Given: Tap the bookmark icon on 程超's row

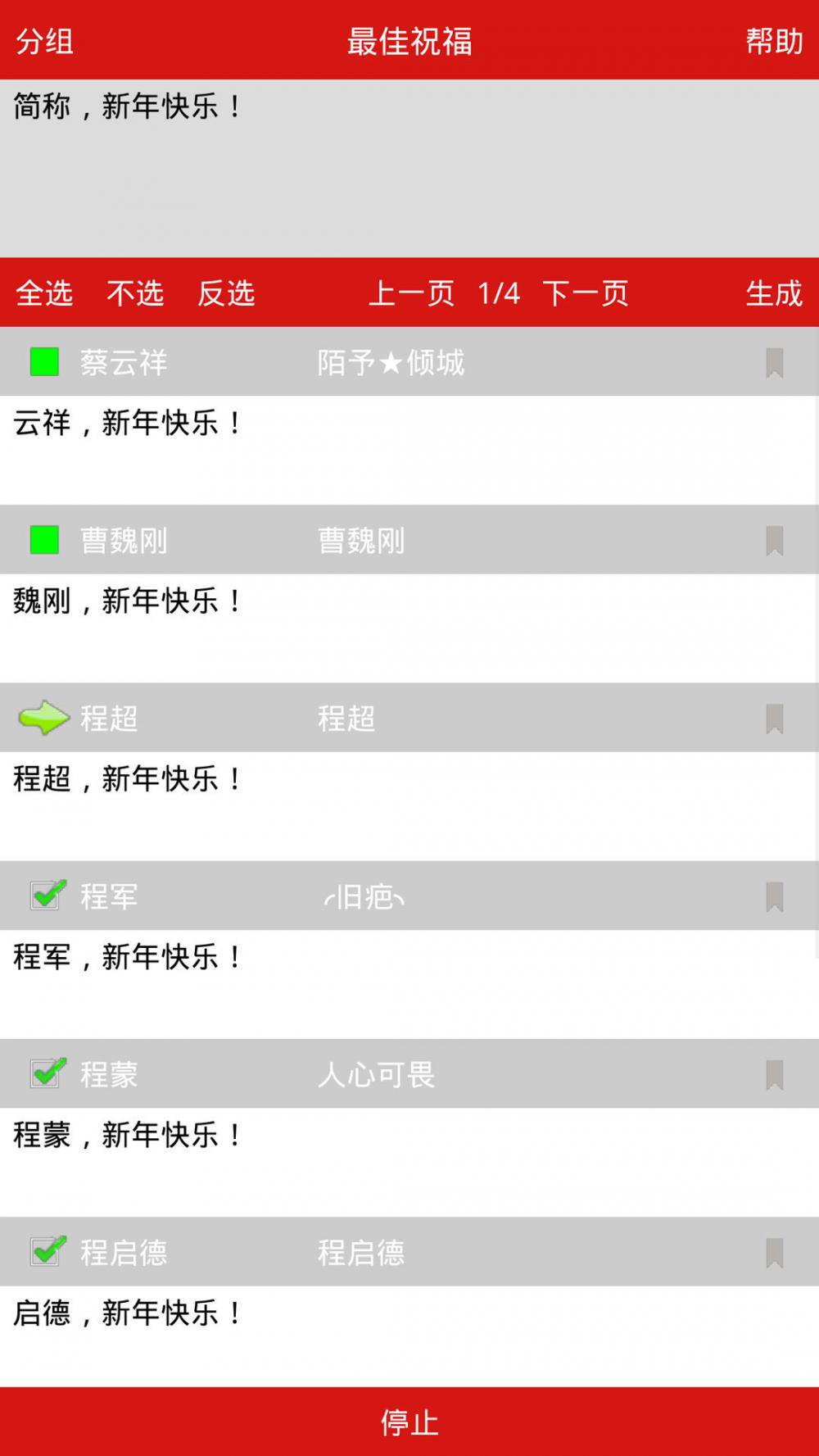Looking at the screenshot, I should [x=774, y=719].
